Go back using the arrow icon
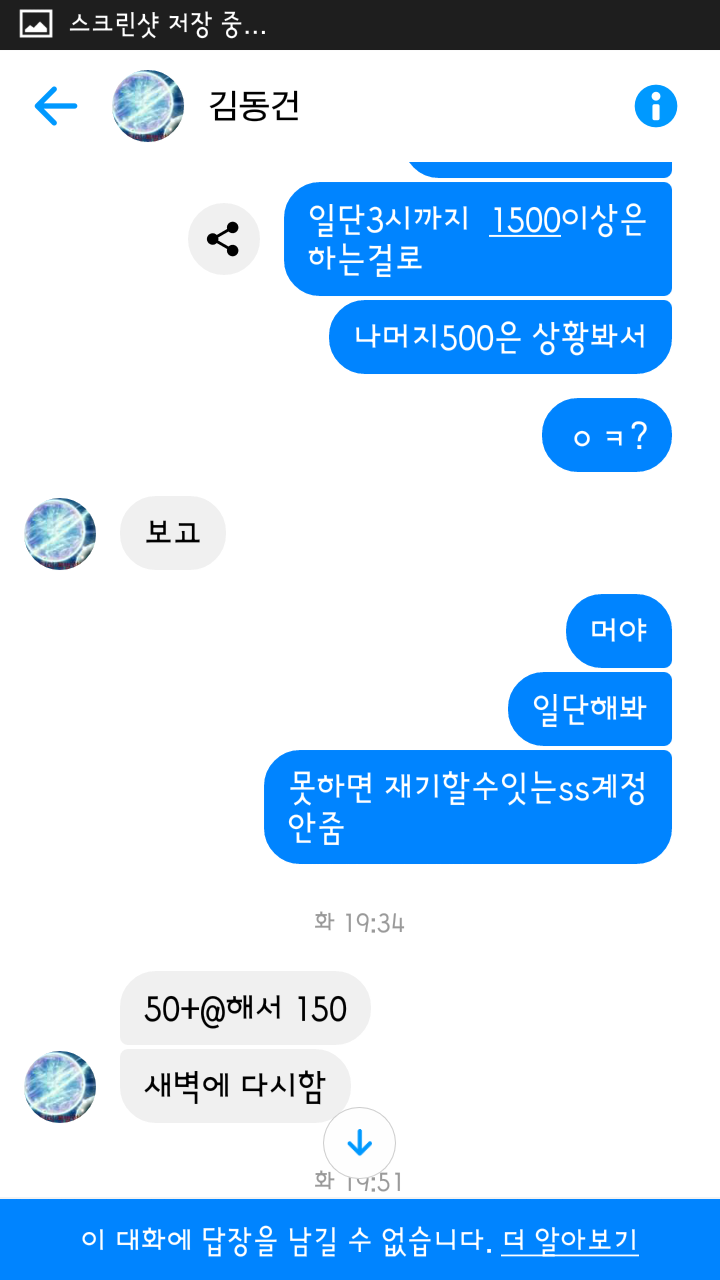This screenshot has width=720, height=1280. tap(55, 106)
